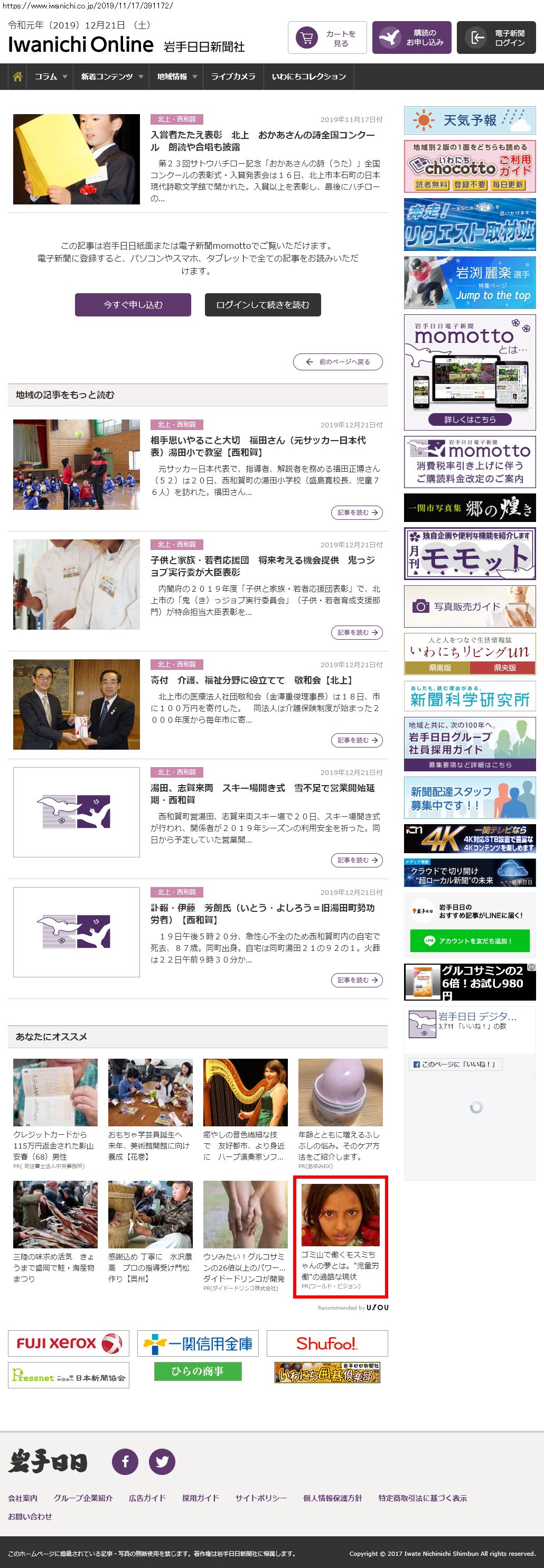Screen dimensions: 544x1568
Task: Open ライブカメラ nav item
Action: (233, 77)
